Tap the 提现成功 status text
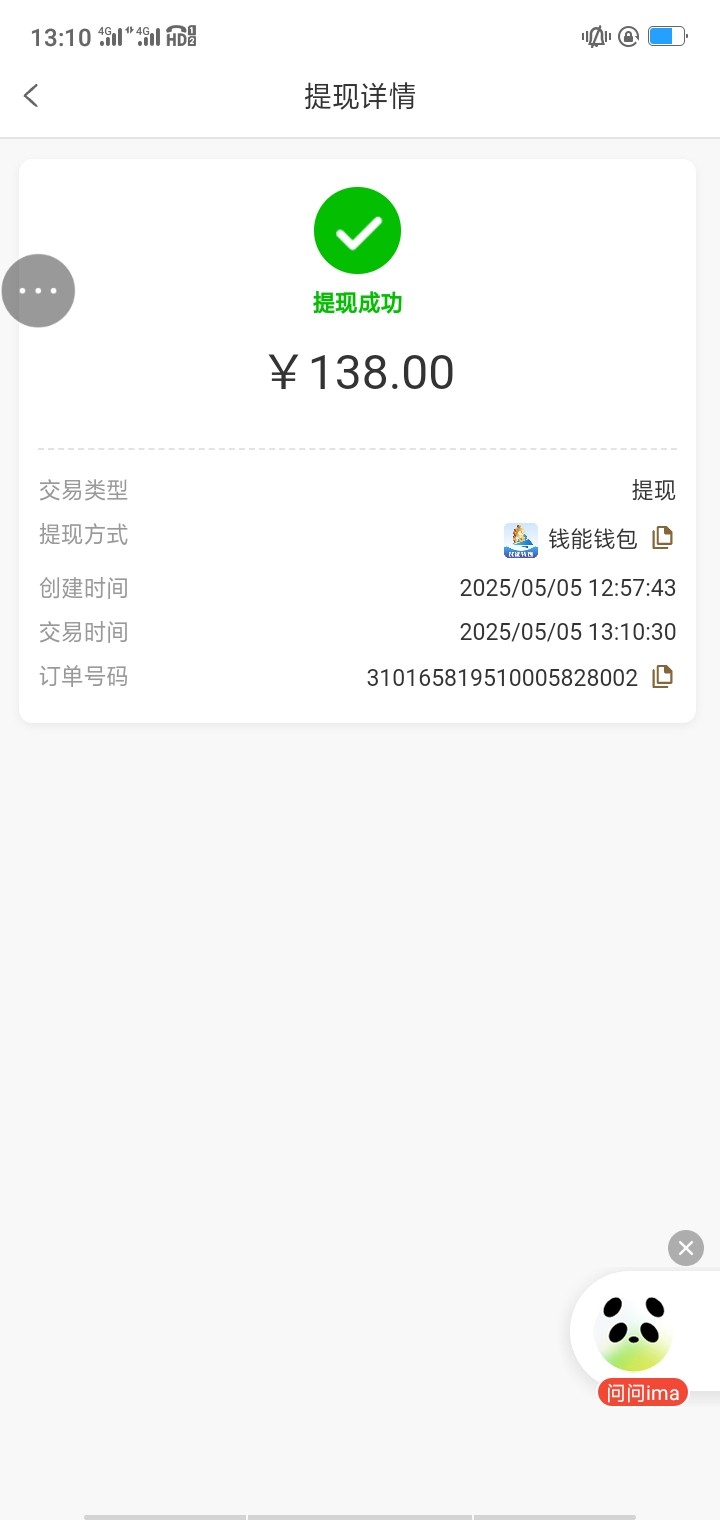Screen dimensions: 720x1520 (x=357, y=304)
